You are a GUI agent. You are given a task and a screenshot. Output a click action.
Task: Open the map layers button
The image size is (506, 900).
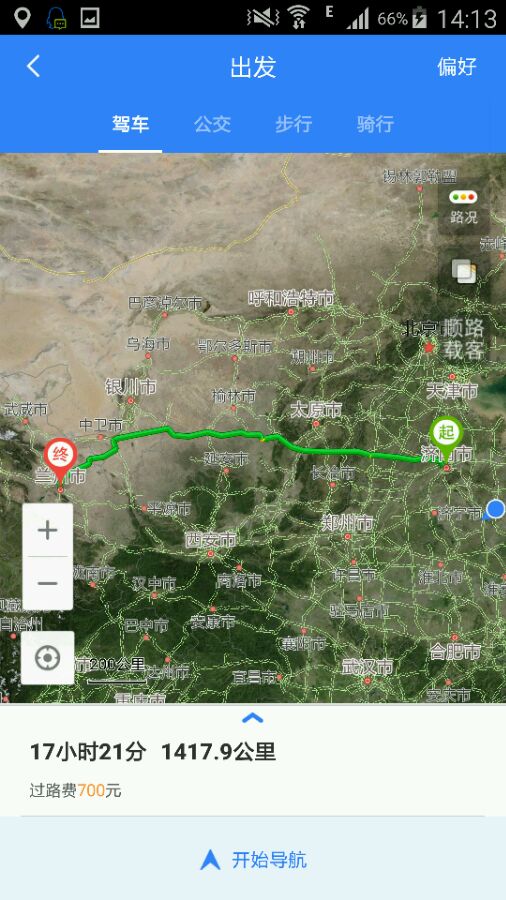tap(464, 271)
